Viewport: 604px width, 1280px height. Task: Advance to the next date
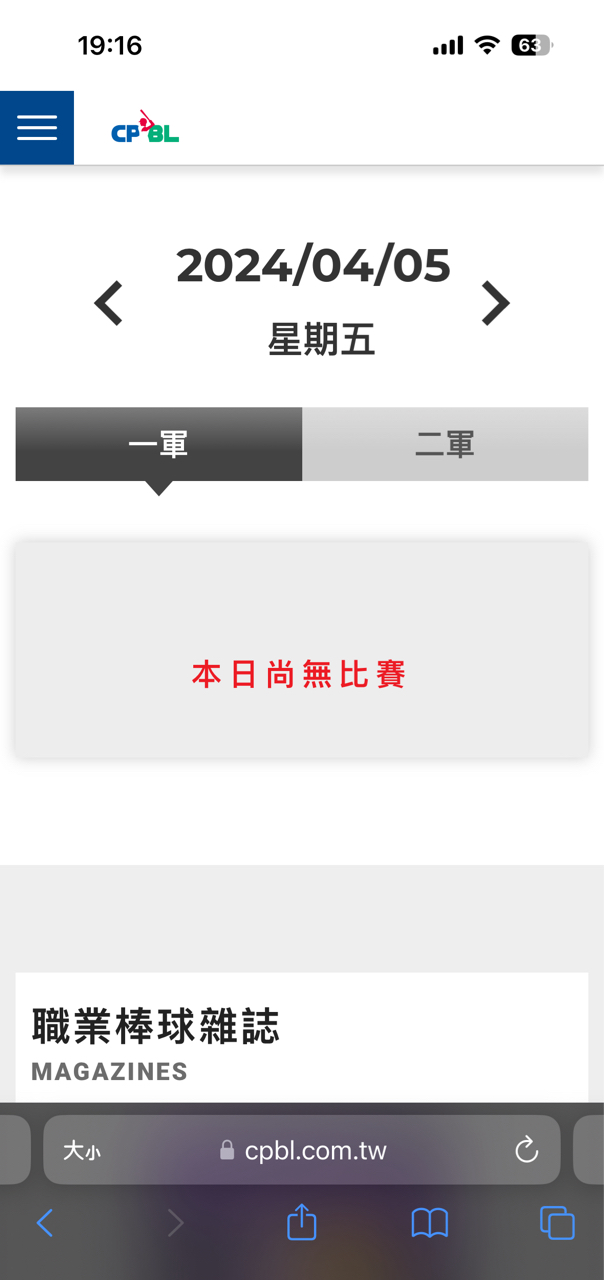pos(495,304)
